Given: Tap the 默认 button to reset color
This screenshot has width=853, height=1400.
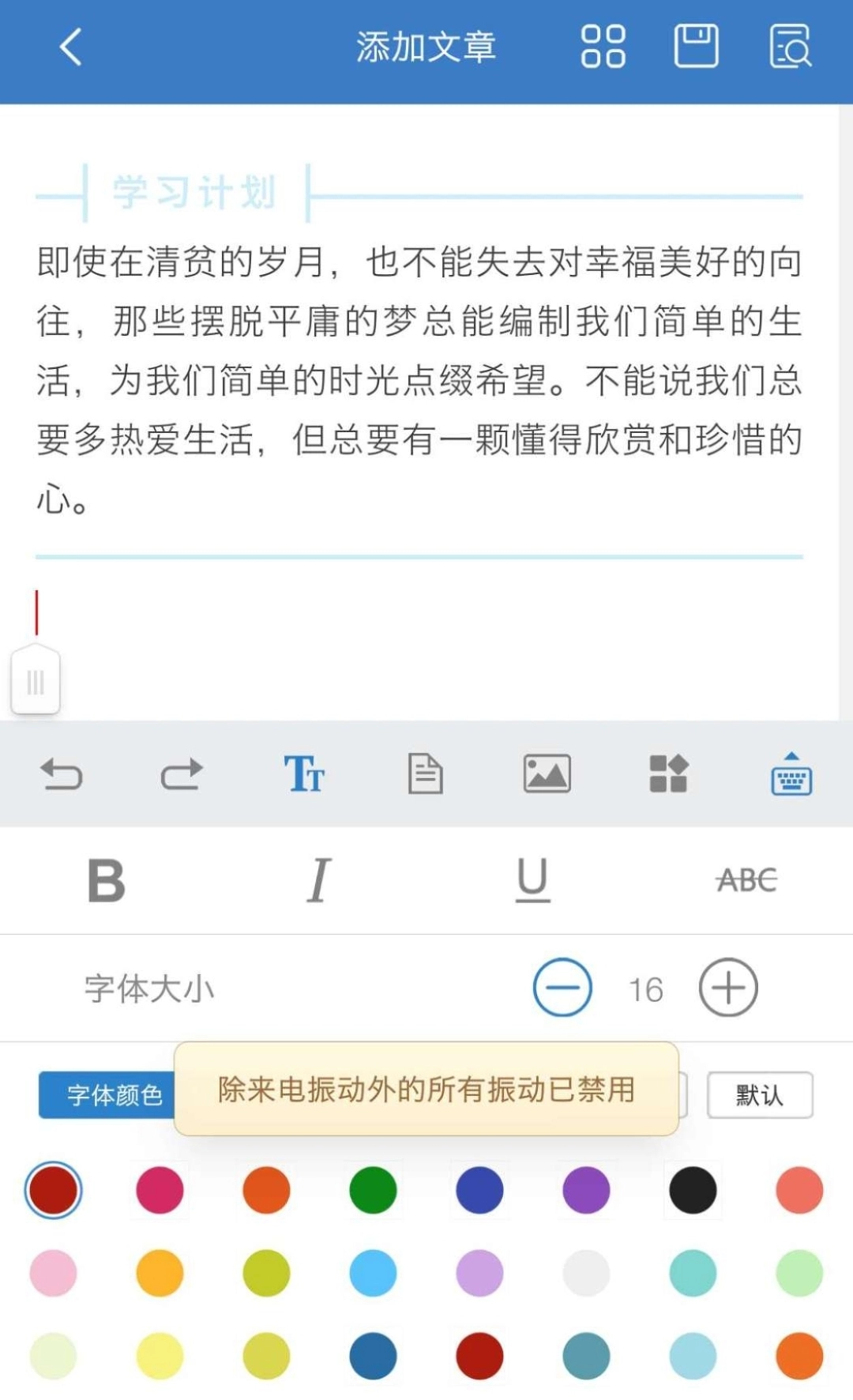Looking at the screenshot, I should 760,1094.
